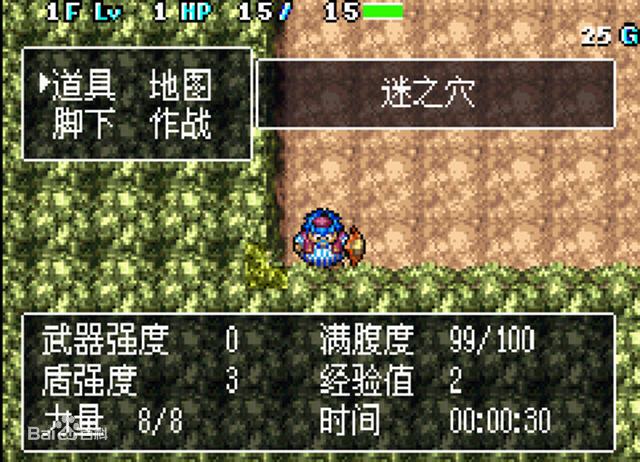Select 地图 to view the map
This screenshot has height=462, width=640.
click(x=181, y=86)
